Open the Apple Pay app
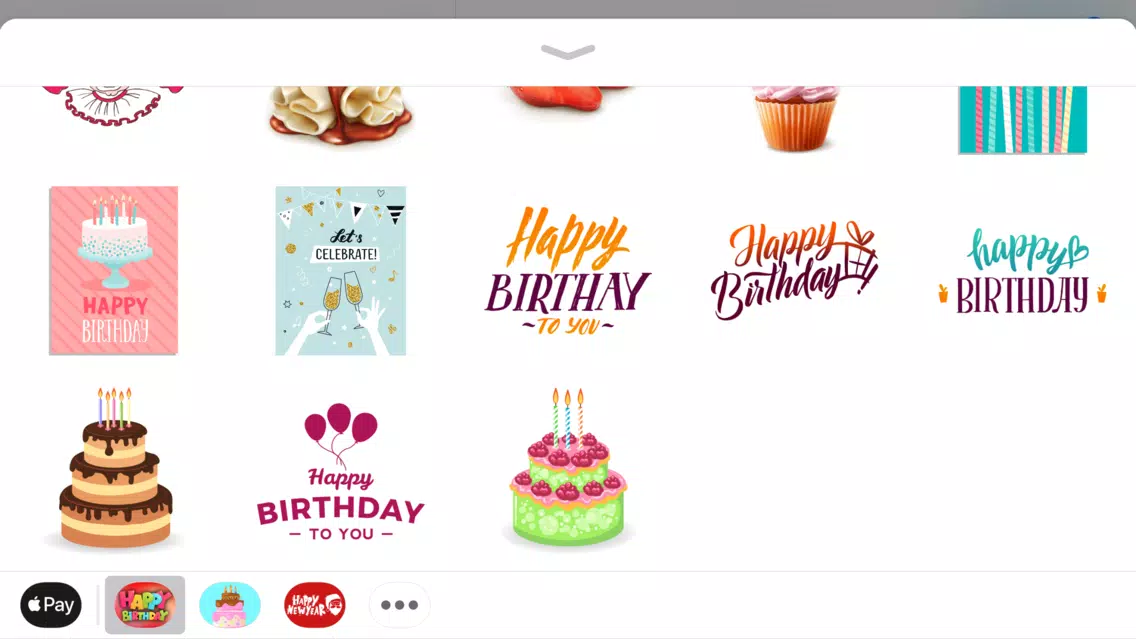Image resolution: width=1136 pixels, height=639 pixels. coord(51,605)
